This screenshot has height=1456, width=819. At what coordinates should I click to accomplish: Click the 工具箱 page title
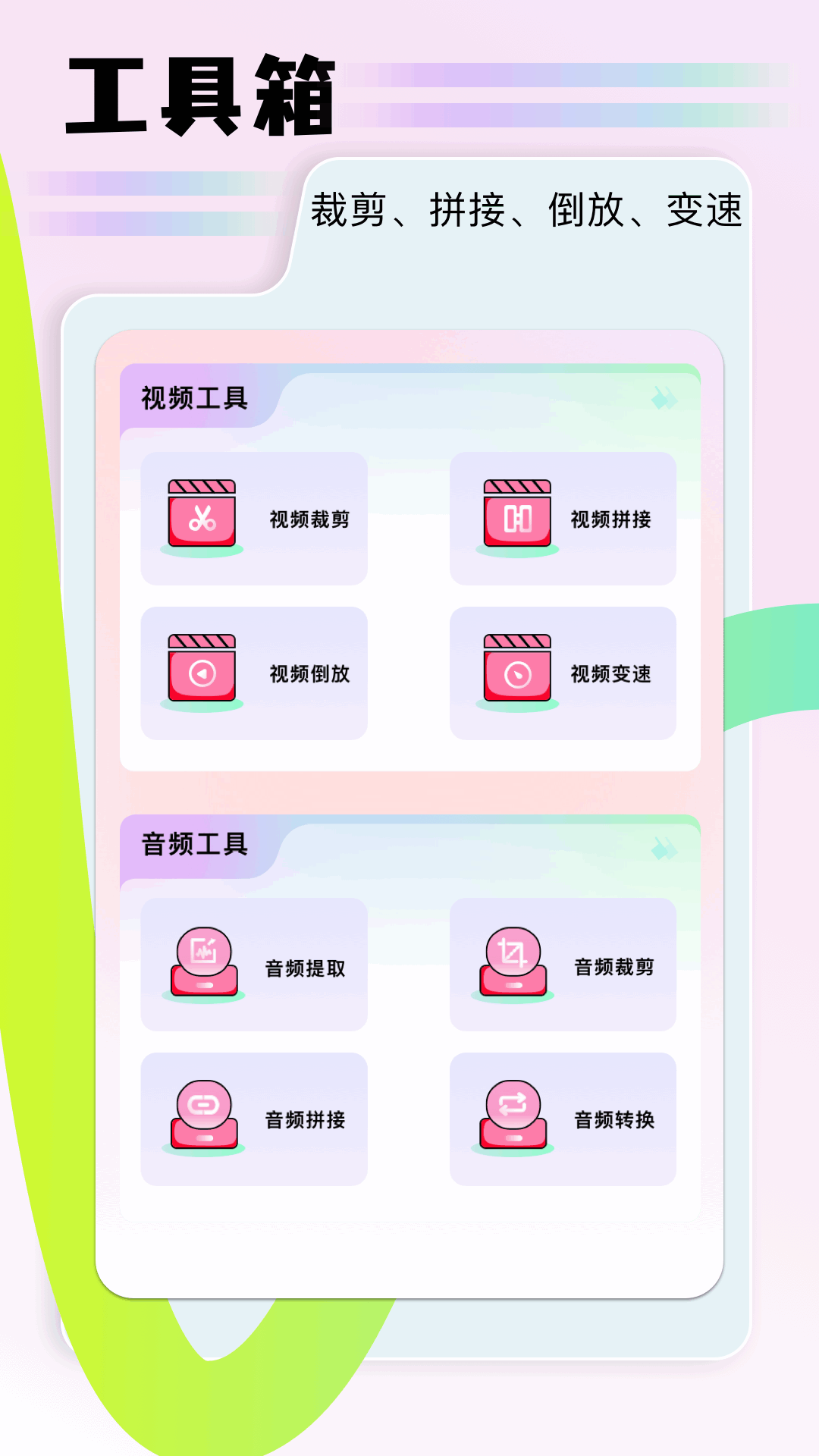coord(201,95)
